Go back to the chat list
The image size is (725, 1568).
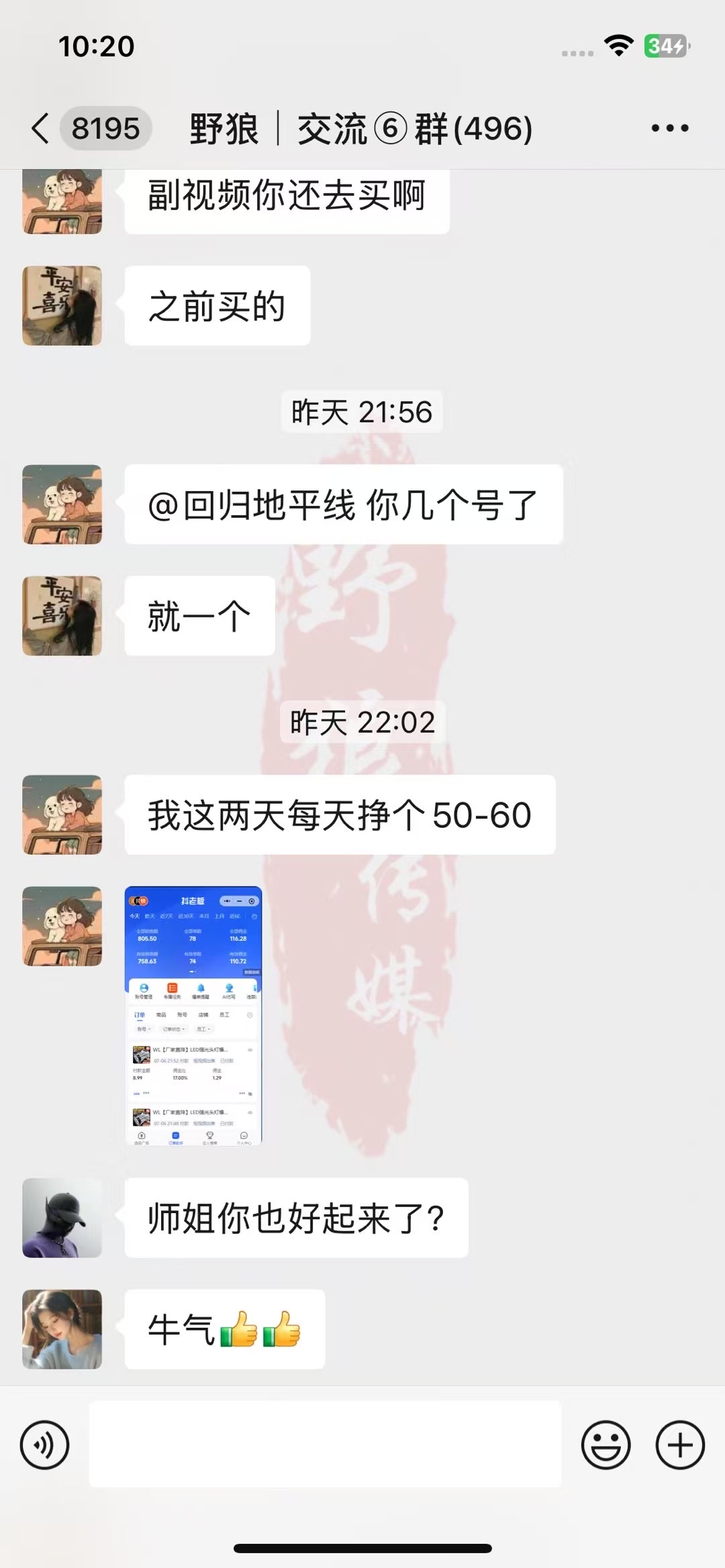coord(42,128)
